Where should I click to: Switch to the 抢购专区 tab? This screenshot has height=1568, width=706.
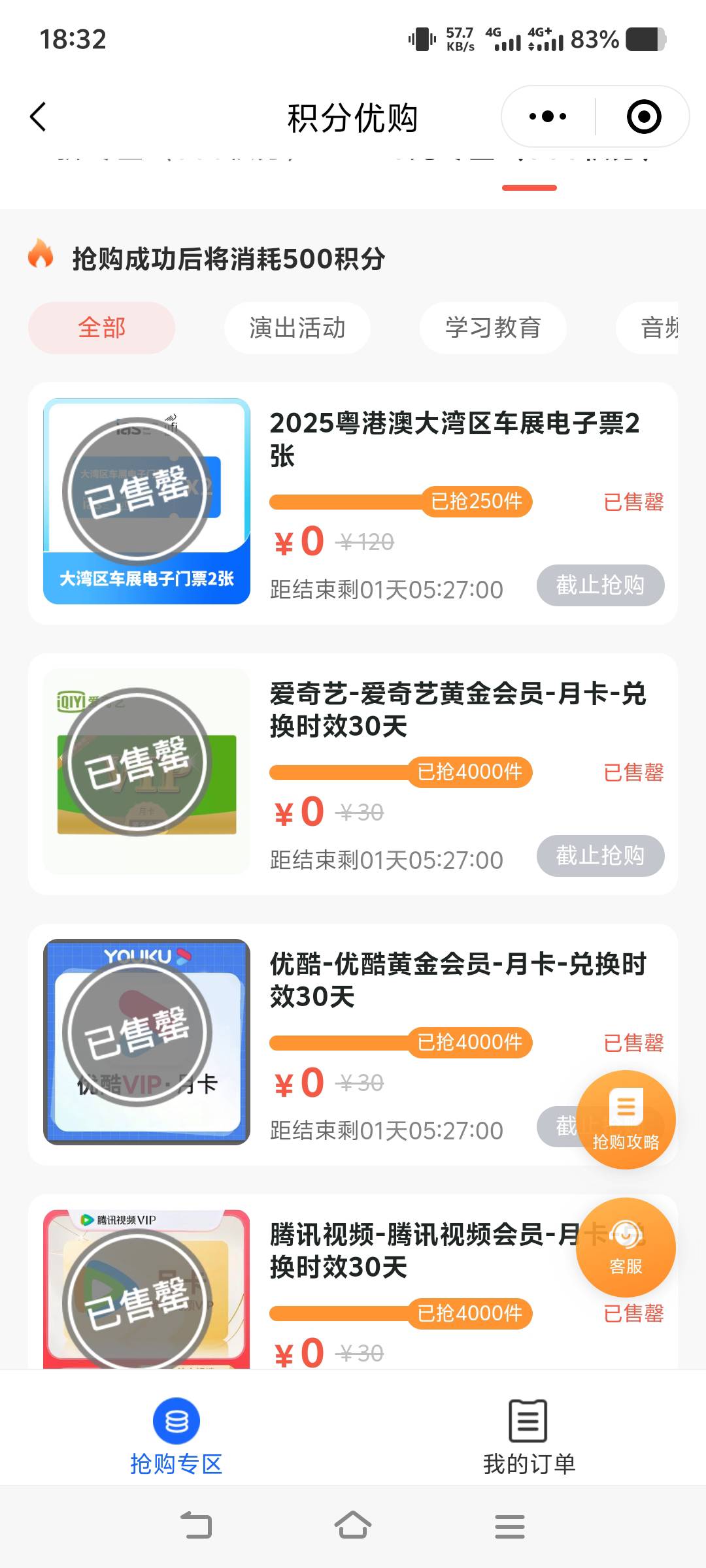pos(176,1435)
